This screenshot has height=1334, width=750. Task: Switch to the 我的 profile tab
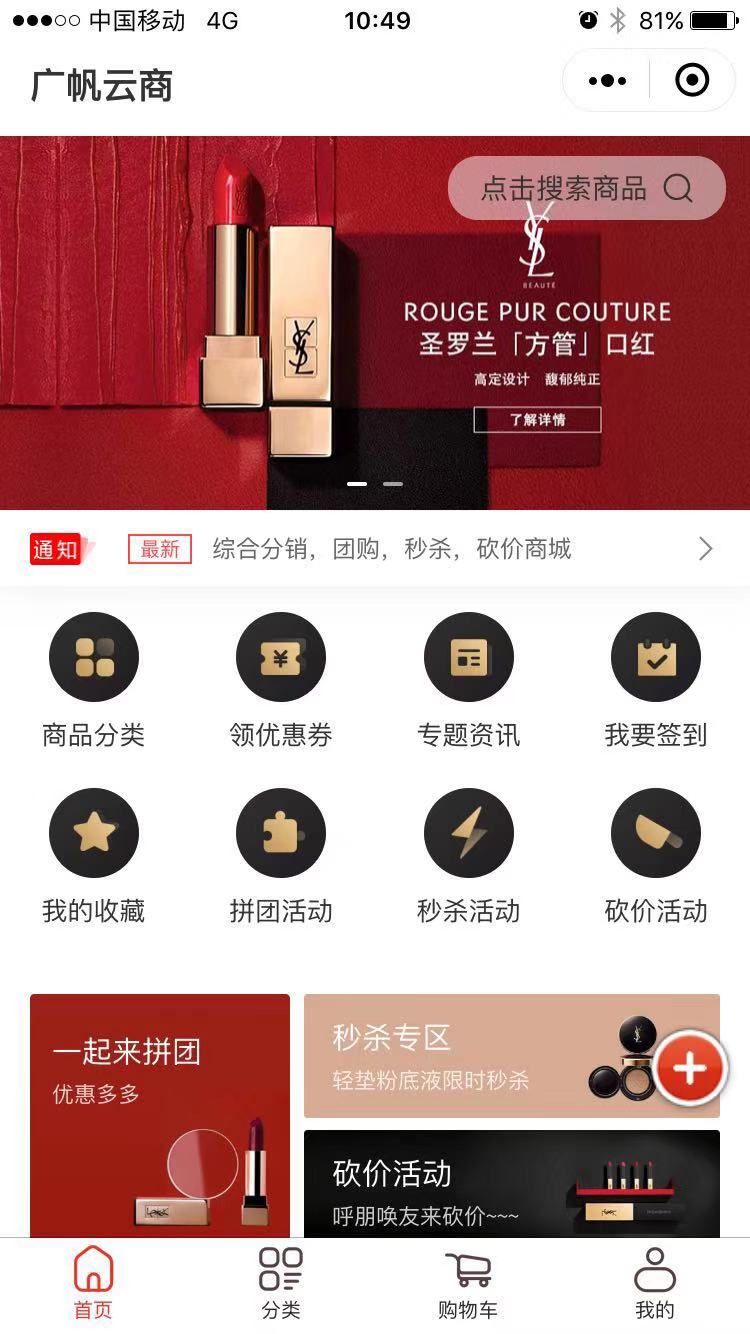tap(655, 1282)
